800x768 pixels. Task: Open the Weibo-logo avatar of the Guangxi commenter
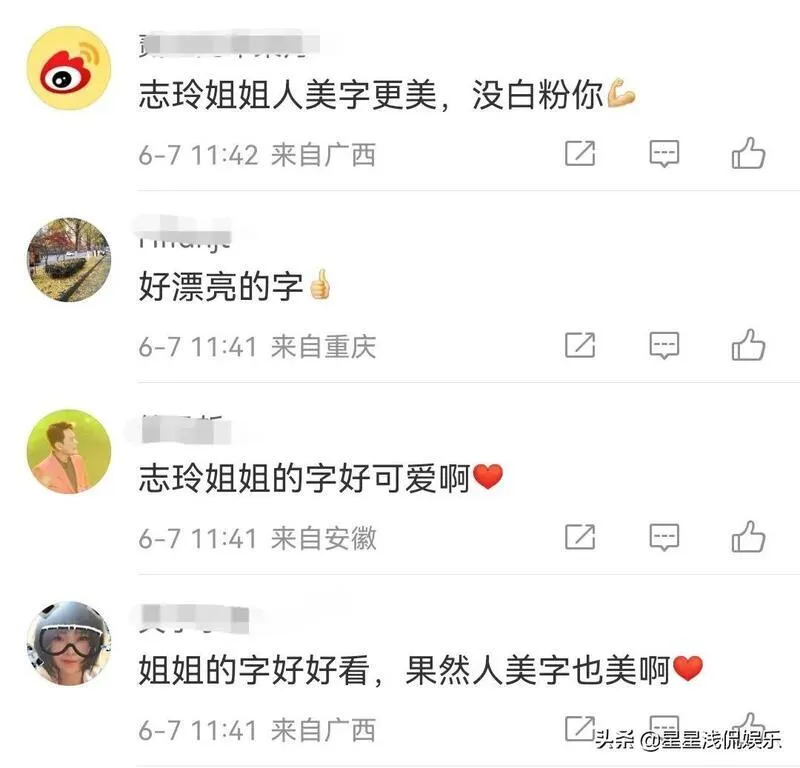68,68
